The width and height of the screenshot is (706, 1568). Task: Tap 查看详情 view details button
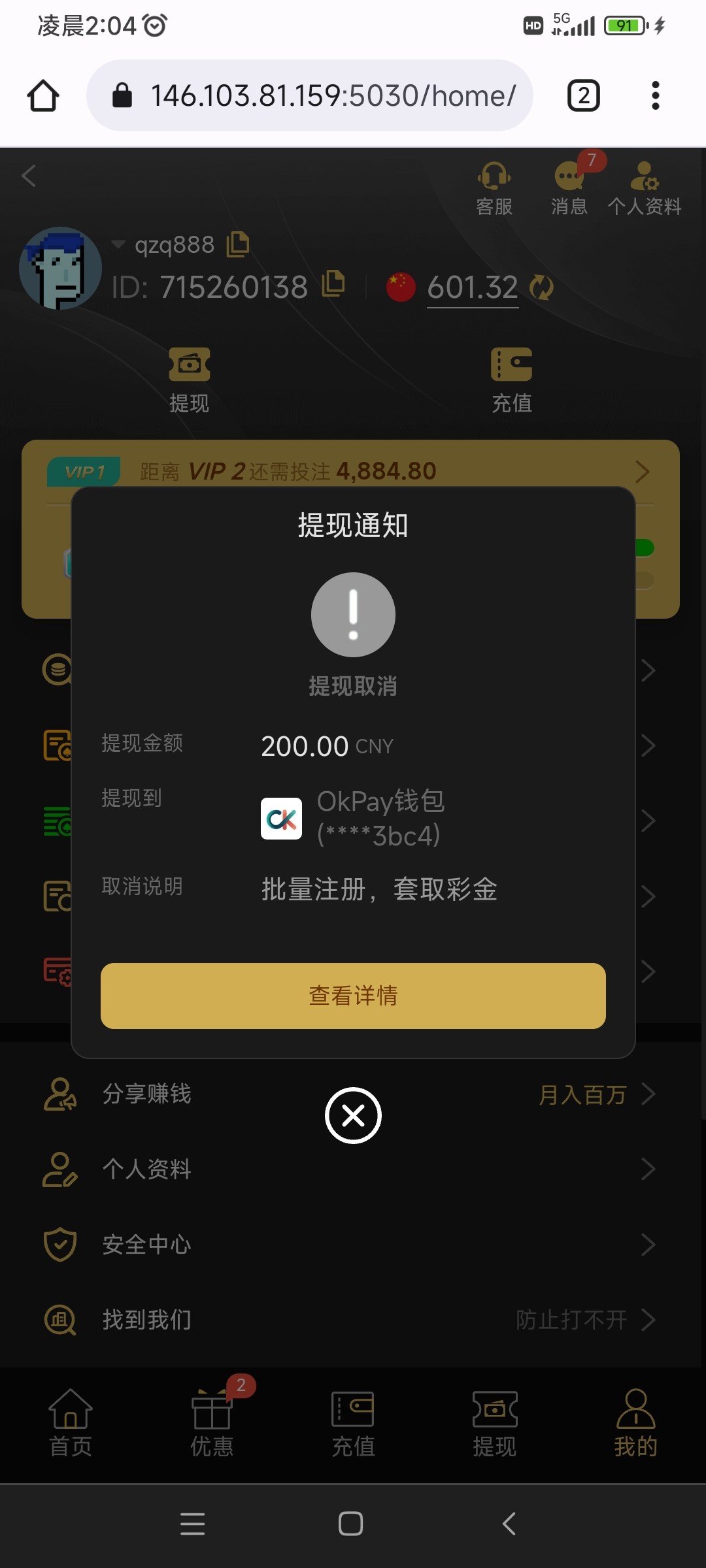click(x=352, y=996)
